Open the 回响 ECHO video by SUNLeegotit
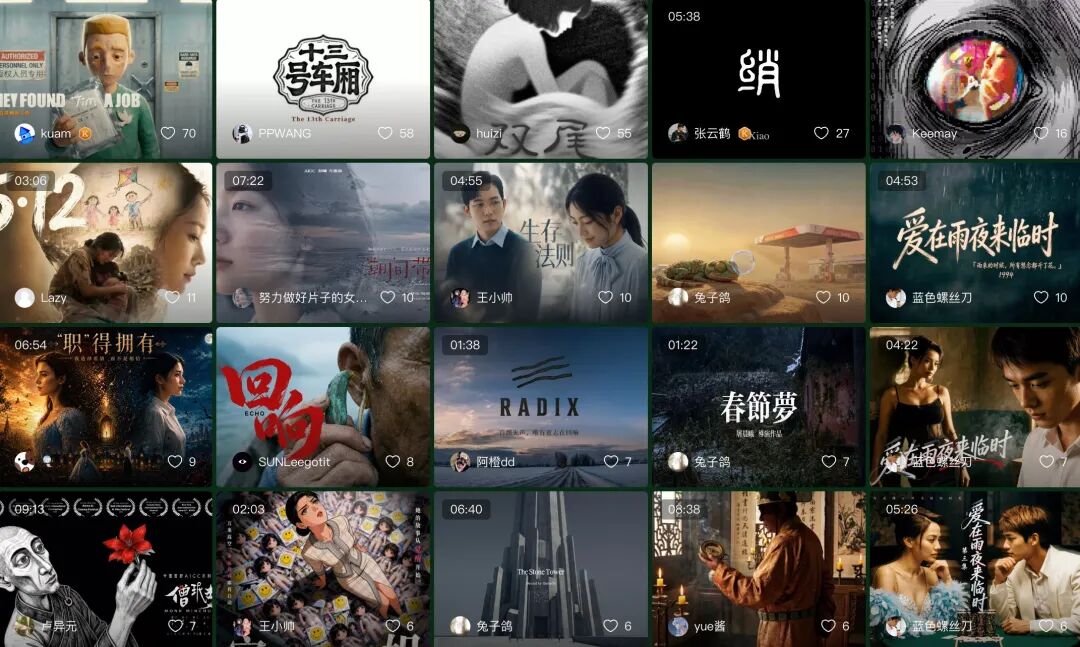Screen dimensions: 1080x647 click(322, 407)
